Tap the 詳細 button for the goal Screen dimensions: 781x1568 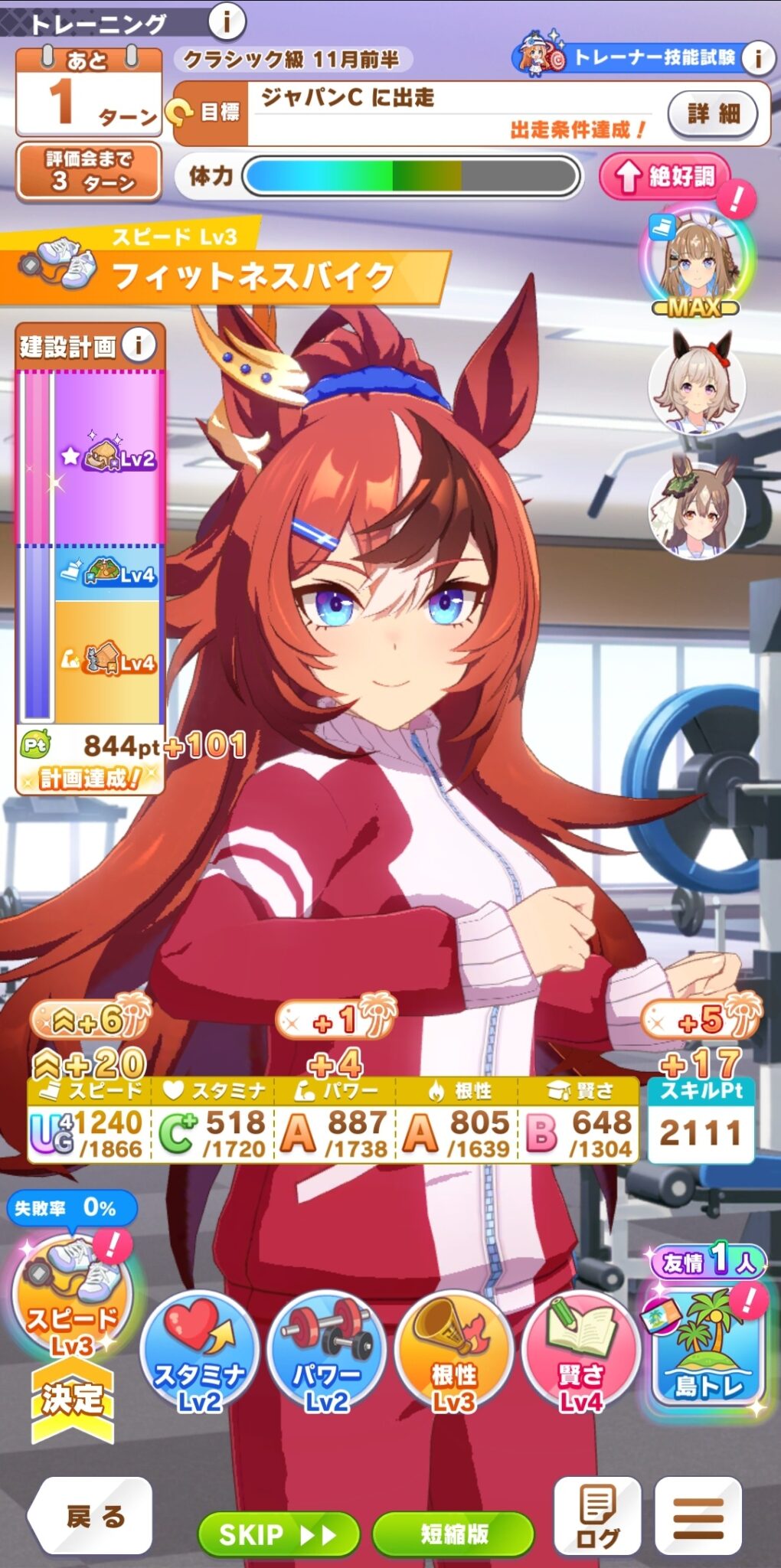click(713, 114)
